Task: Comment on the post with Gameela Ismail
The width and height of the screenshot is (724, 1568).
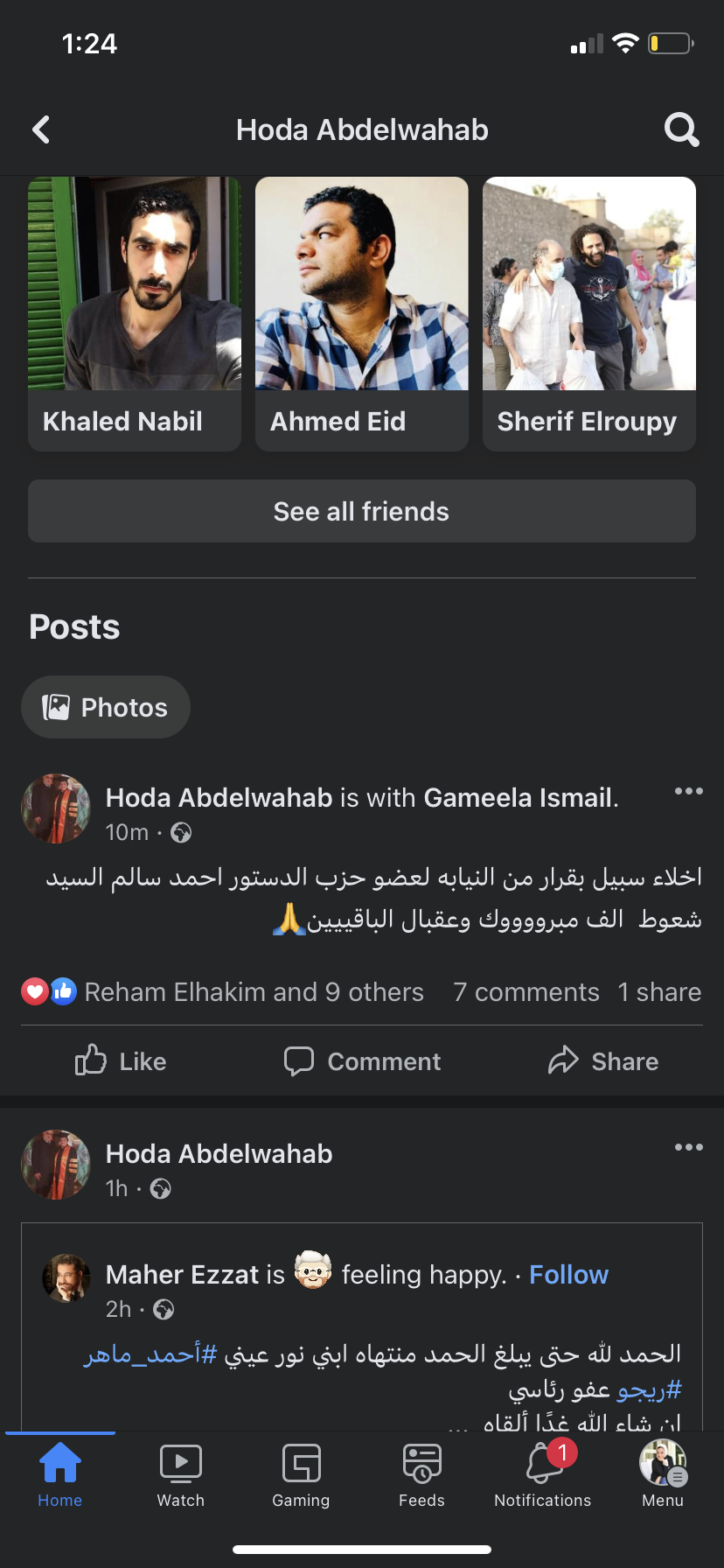Action: pos(362,1061)
